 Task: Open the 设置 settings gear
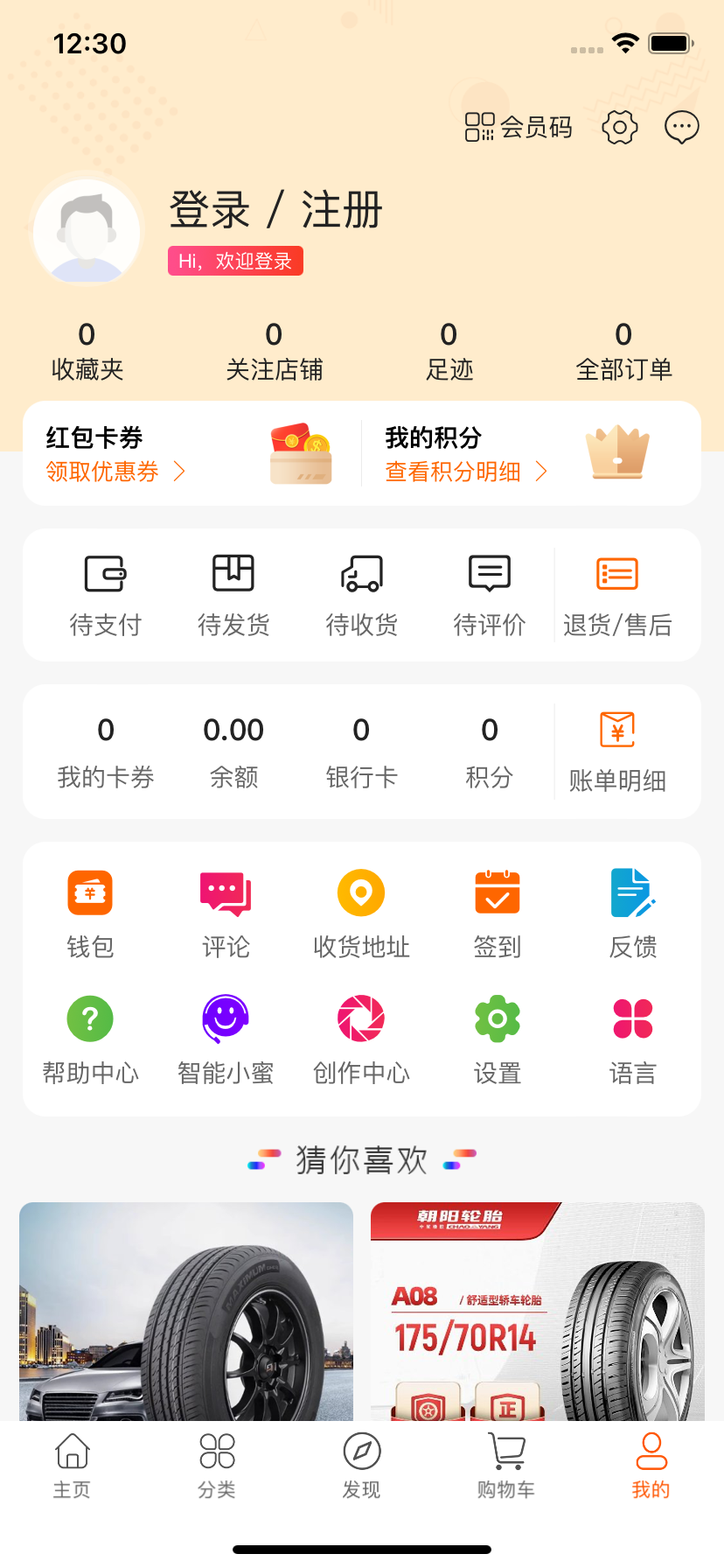point(497,1037)
